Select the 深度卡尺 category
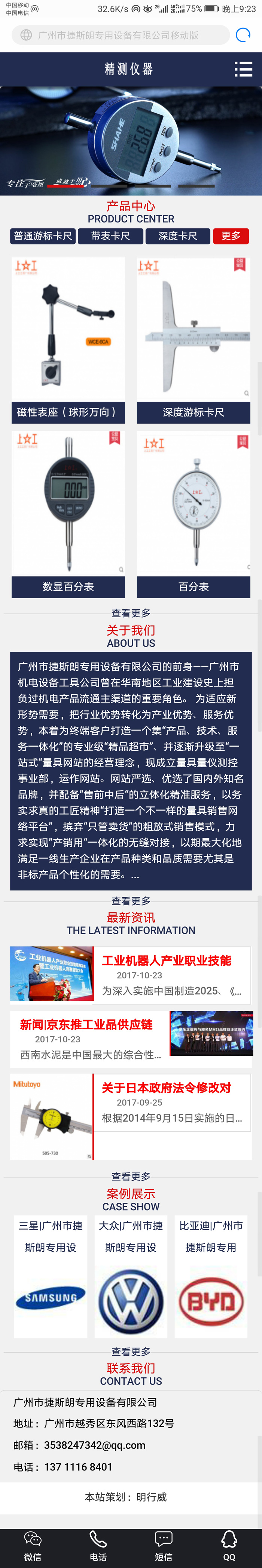Viewport: 262px width, 1568px height. coord(177,236)
